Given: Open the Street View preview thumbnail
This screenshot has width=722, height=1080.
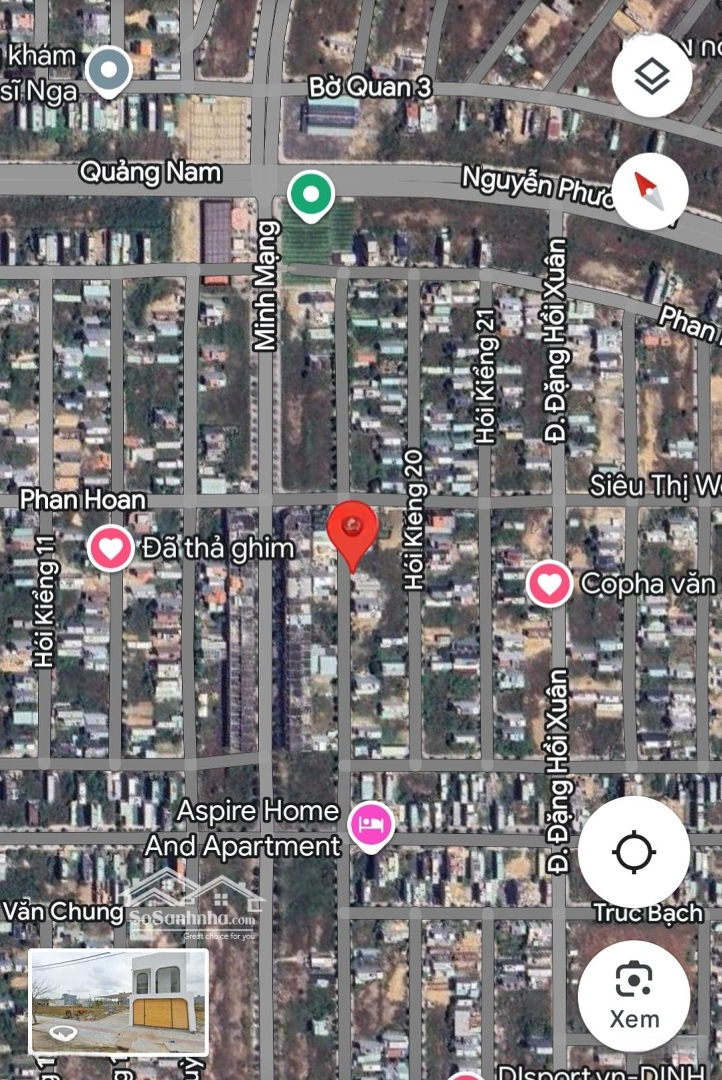Looking at the screenshot, I should click(119, 1001).
